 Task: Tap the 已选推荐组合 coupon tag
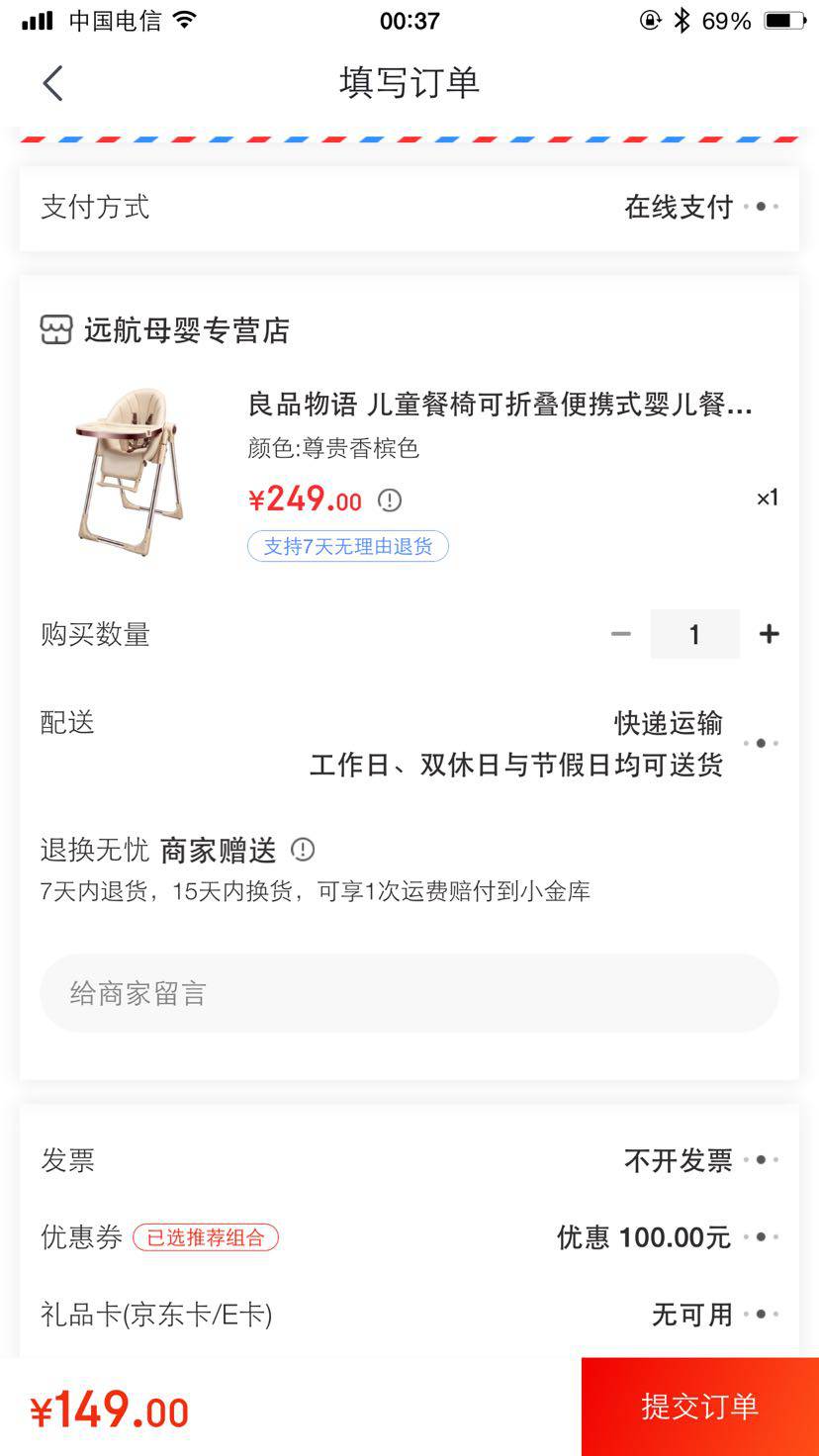(x=206, y=1237)
